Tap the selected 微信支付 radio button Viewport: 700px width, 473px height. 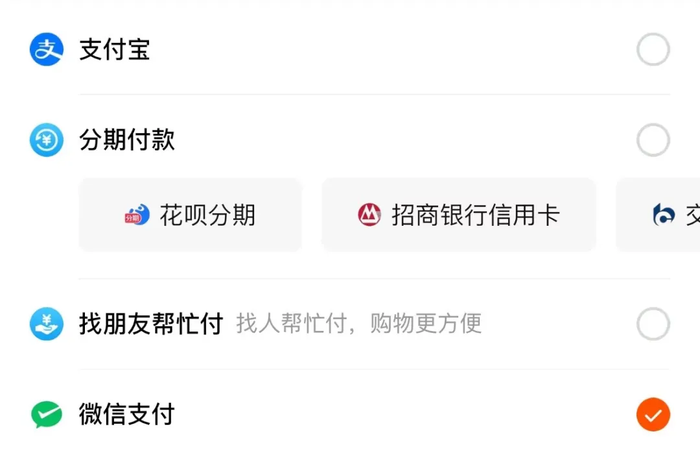[x=653, y=414]
